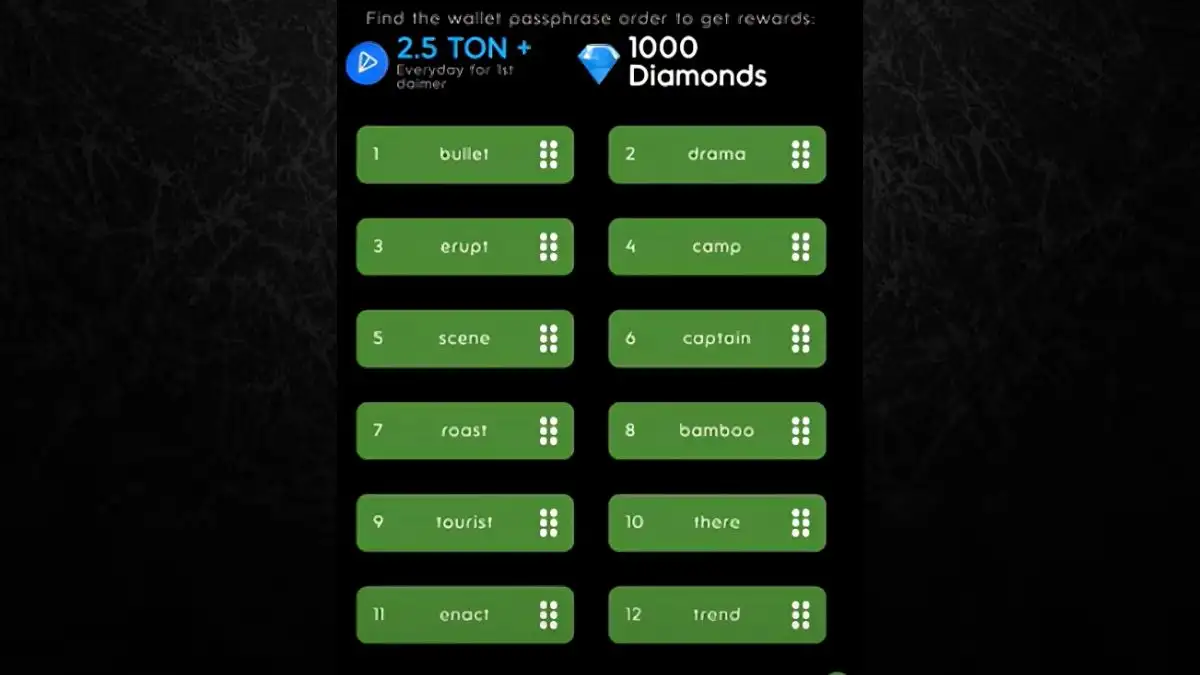Viewport: 1200px width, 675px height.
Task: Tap the 'drama' word tile
Action: click(716, 154)
